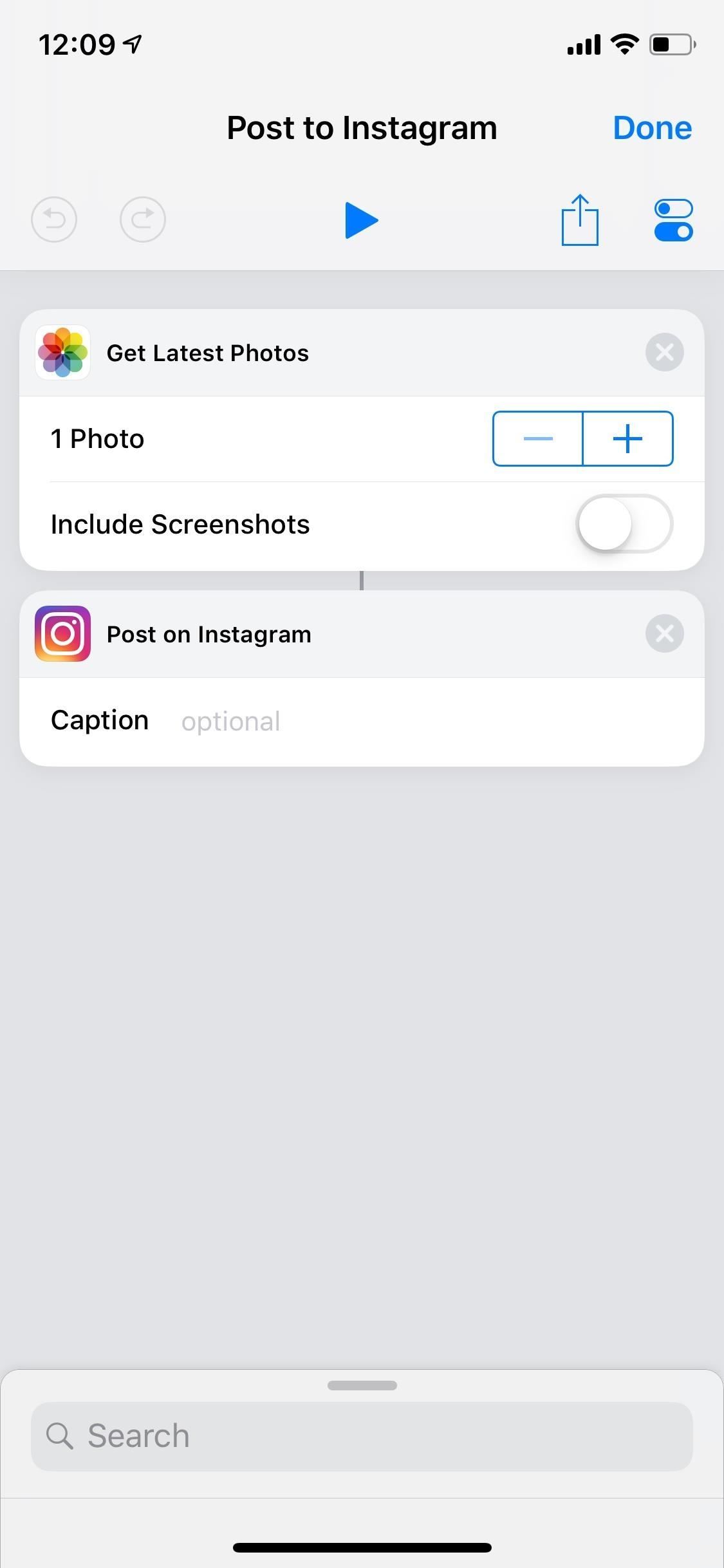Tap the Post to Instagram title
The width and height of the screenshot is (724, 1568).
(x=361, y=127)
